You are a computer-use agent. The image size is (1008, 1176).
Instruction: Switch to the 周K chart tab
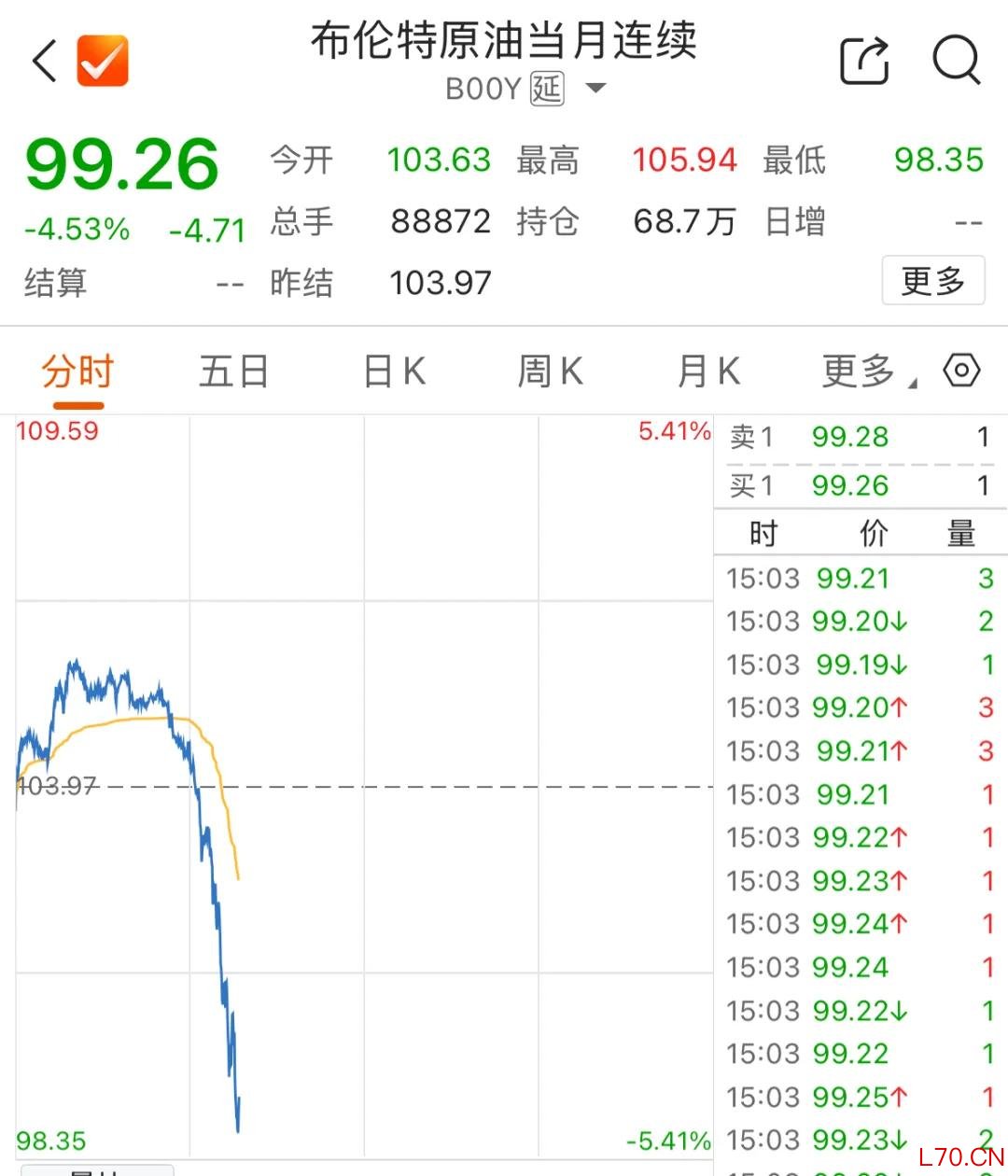click(550, 371)
